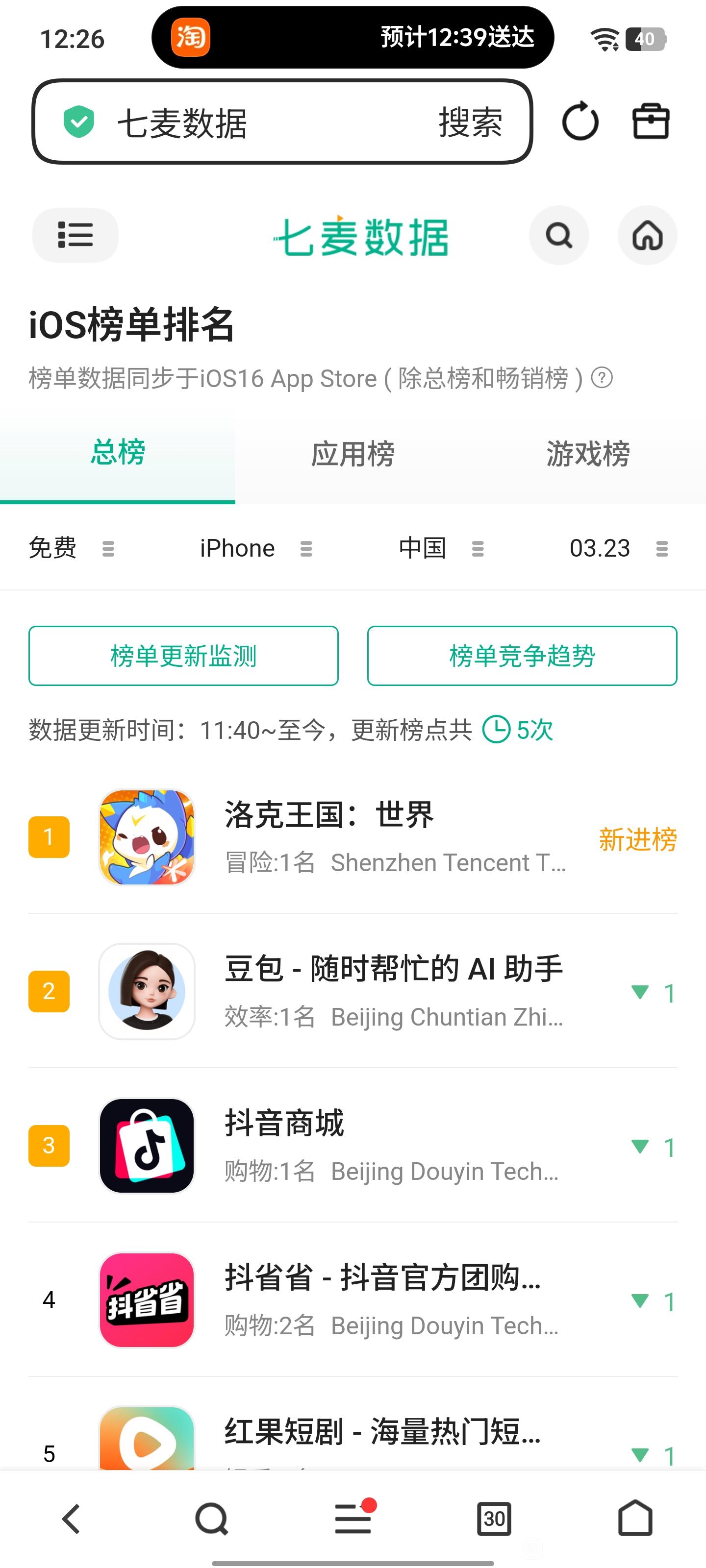Reload the page with the refresh icon

coord(580,121)
